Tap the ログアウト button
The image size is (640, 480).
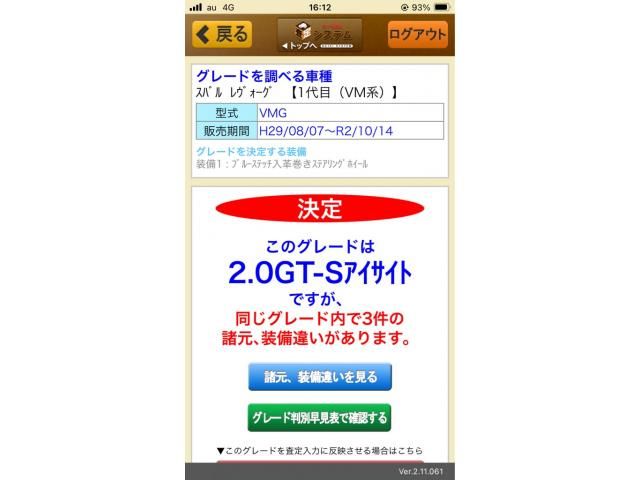[418, 34]
